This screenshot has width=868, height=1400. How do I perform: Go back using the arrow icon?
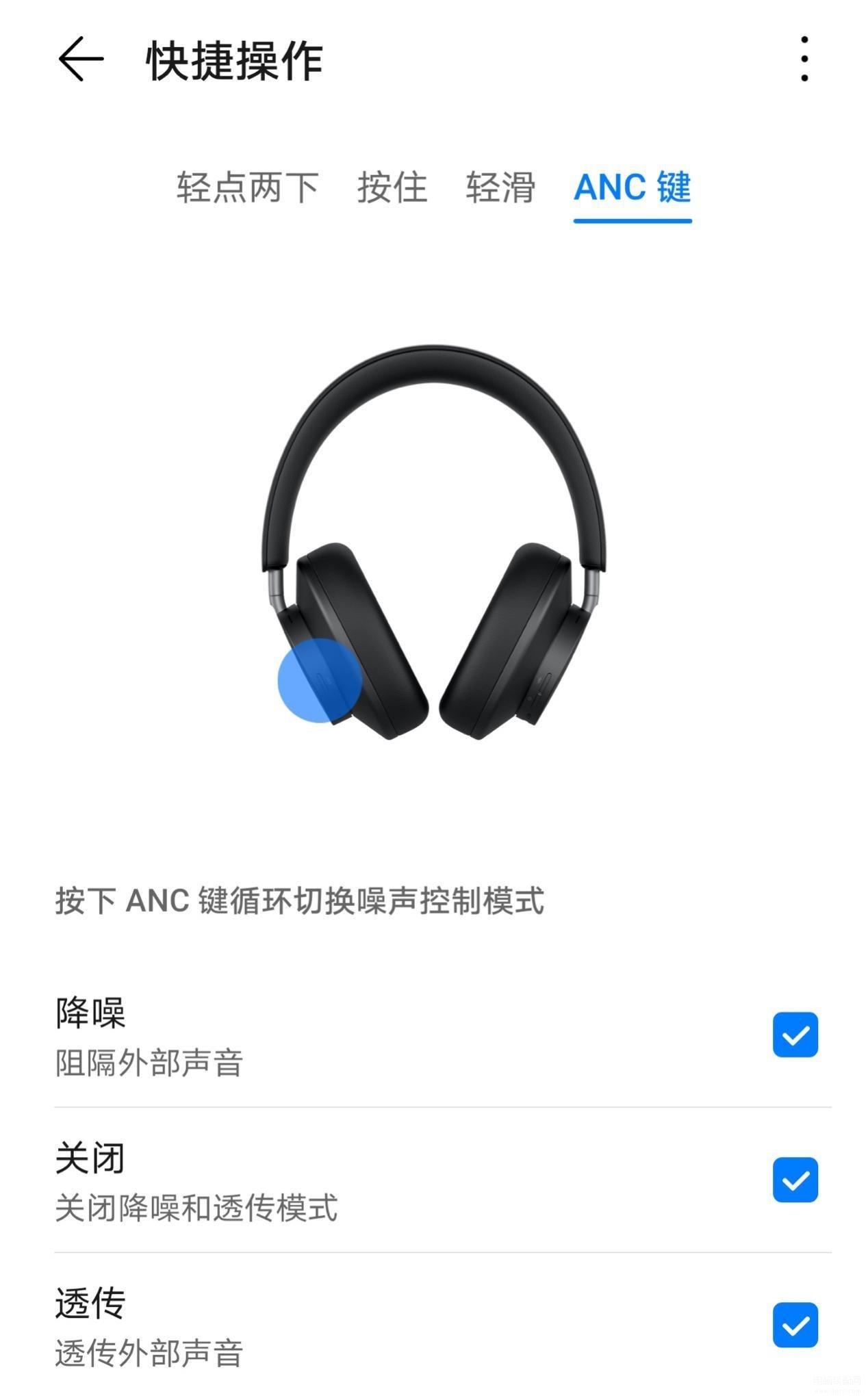(x=80, y=60)
